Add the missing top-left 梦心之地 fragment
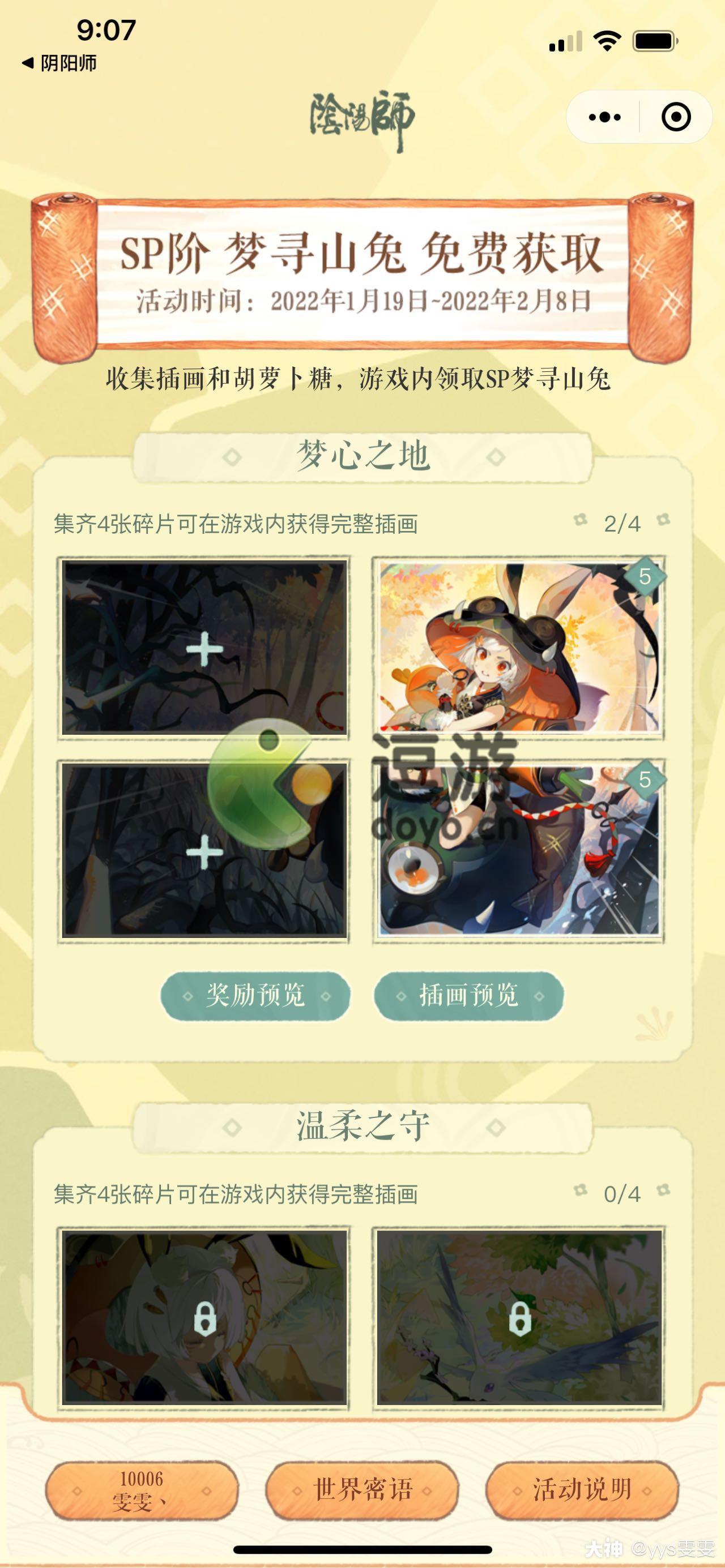Viewport: 725px width, 1568px height. [204, 648]
